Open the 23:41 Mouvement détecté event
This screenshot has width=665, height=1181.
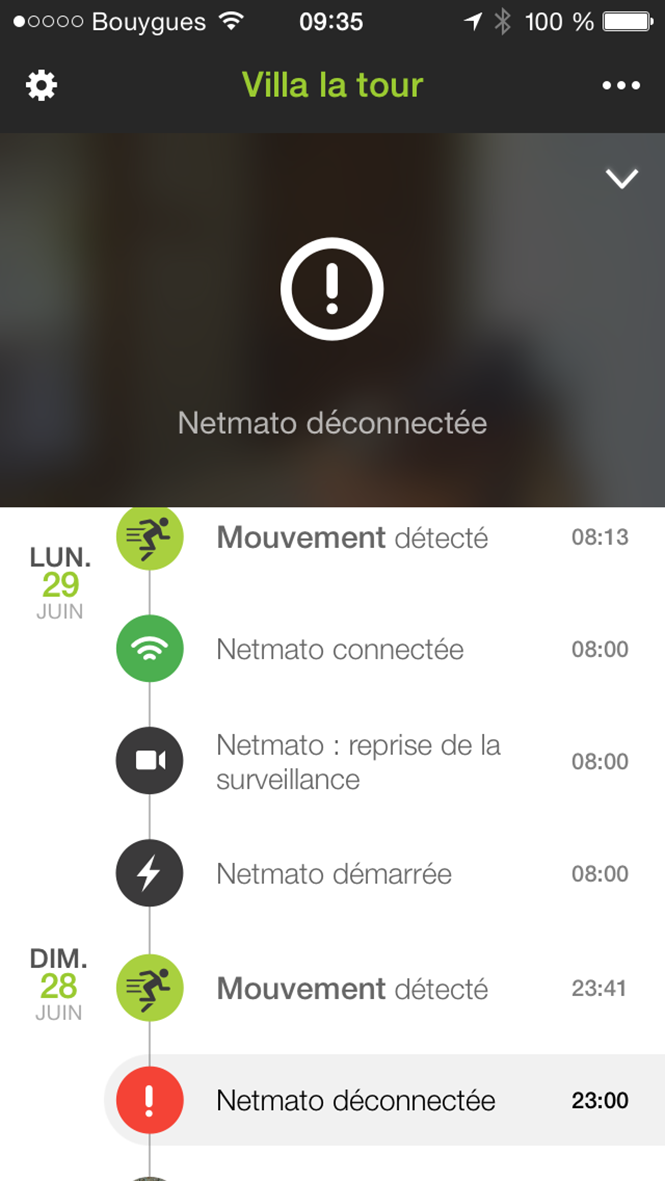click(352, 989)
